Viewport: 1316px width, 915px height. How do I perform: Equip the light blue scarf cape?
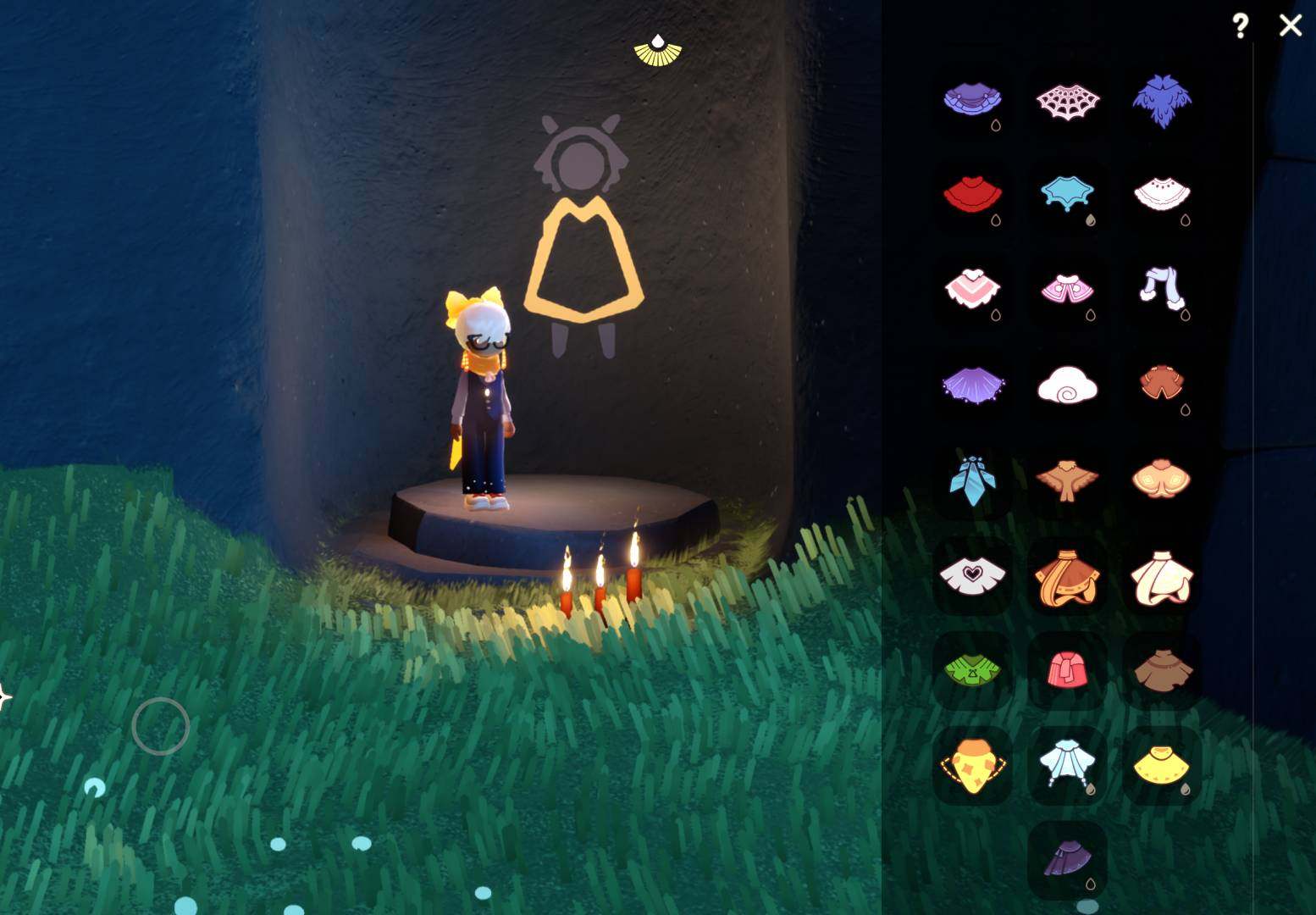[1164, 288]
